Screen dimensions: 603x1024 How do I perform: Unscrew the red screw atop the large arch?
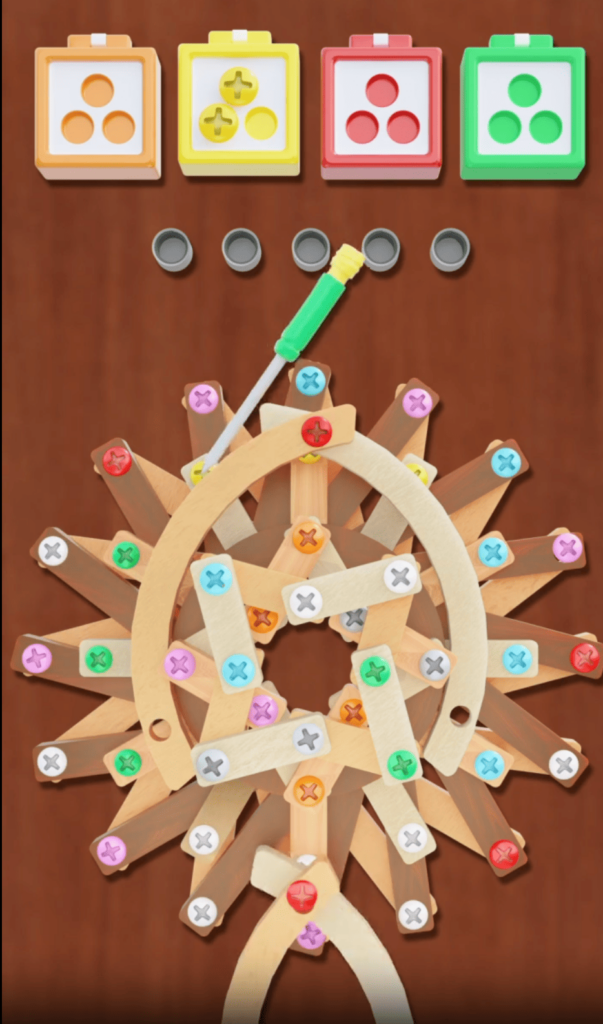click(x=317, y=431)
